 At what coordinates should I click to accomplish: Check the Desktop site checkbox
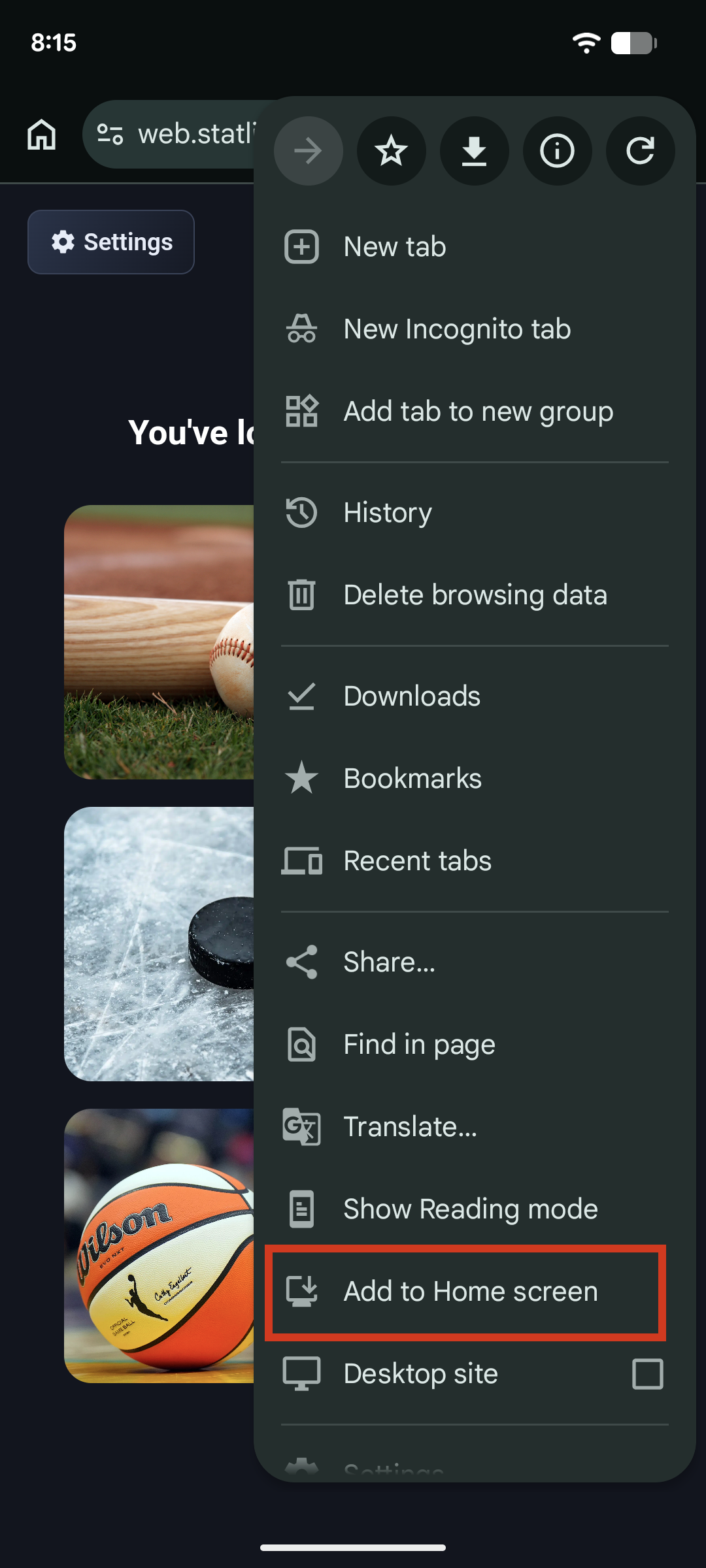coord(647,1374)
